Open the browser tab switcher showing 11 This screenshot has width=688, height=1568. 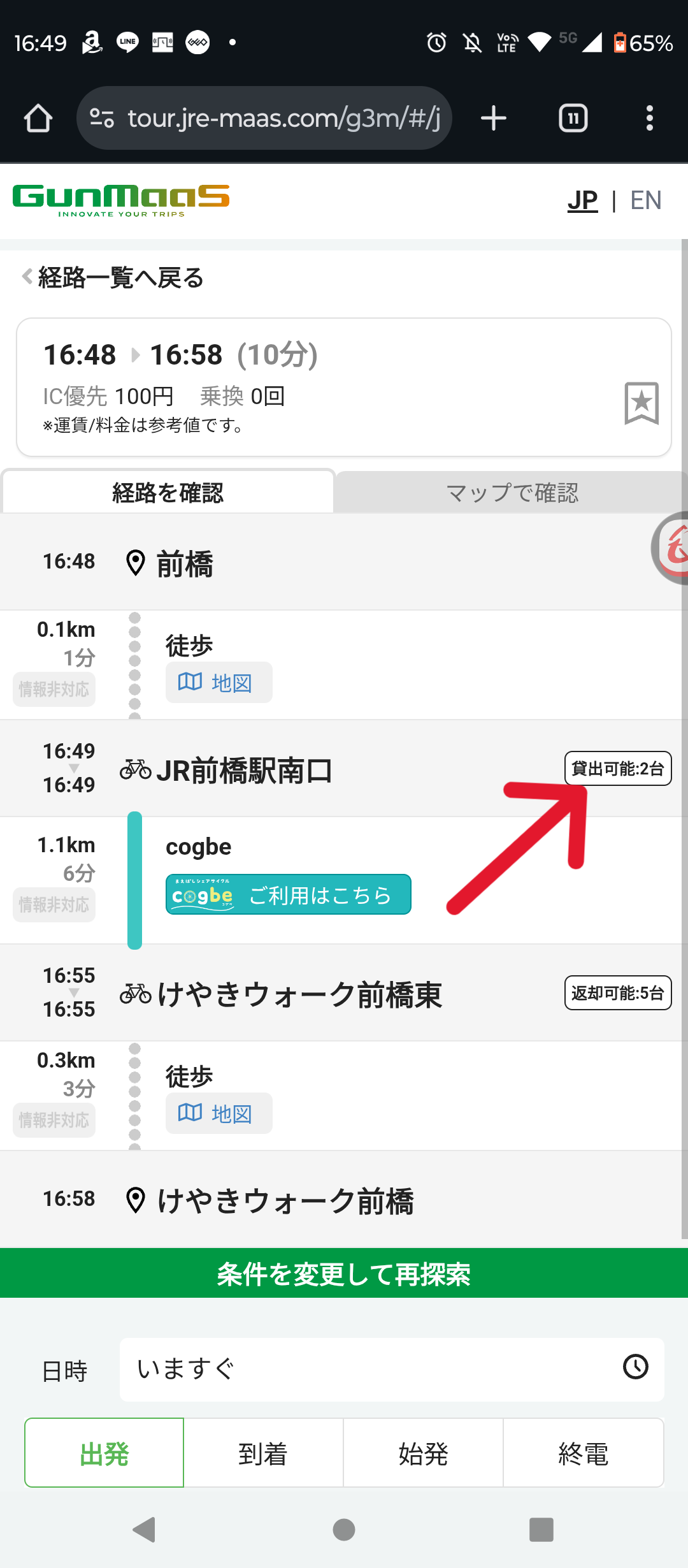click(x=573, y=119)
